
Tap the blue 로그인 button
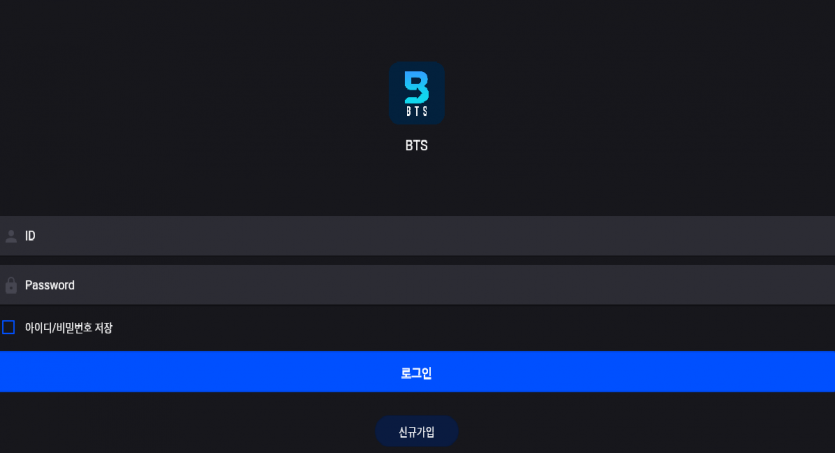(417, 373)
